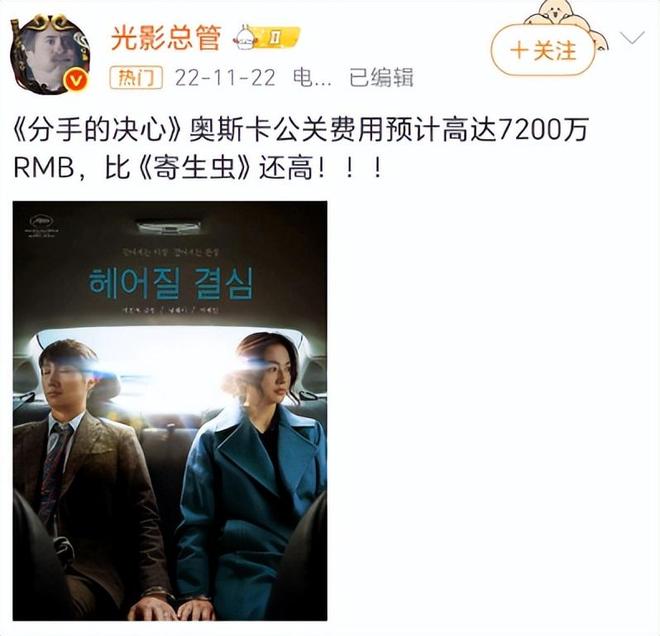Follow 光影总管 with the 关注 button
The image size is (660, 636).
[x=543, y=49]
